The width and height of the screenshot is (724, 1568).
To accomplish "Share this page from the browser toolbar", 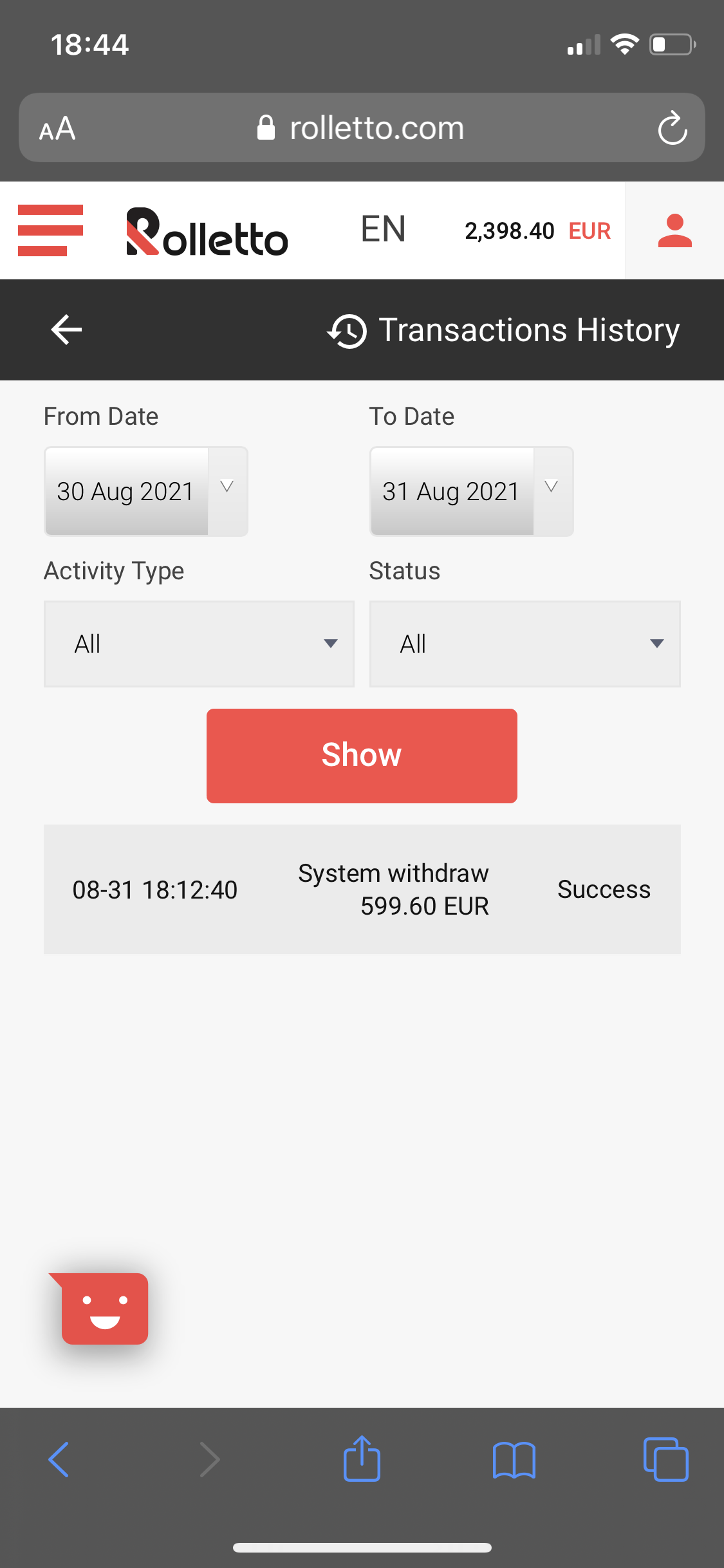I will click(x=362, y=1459).
